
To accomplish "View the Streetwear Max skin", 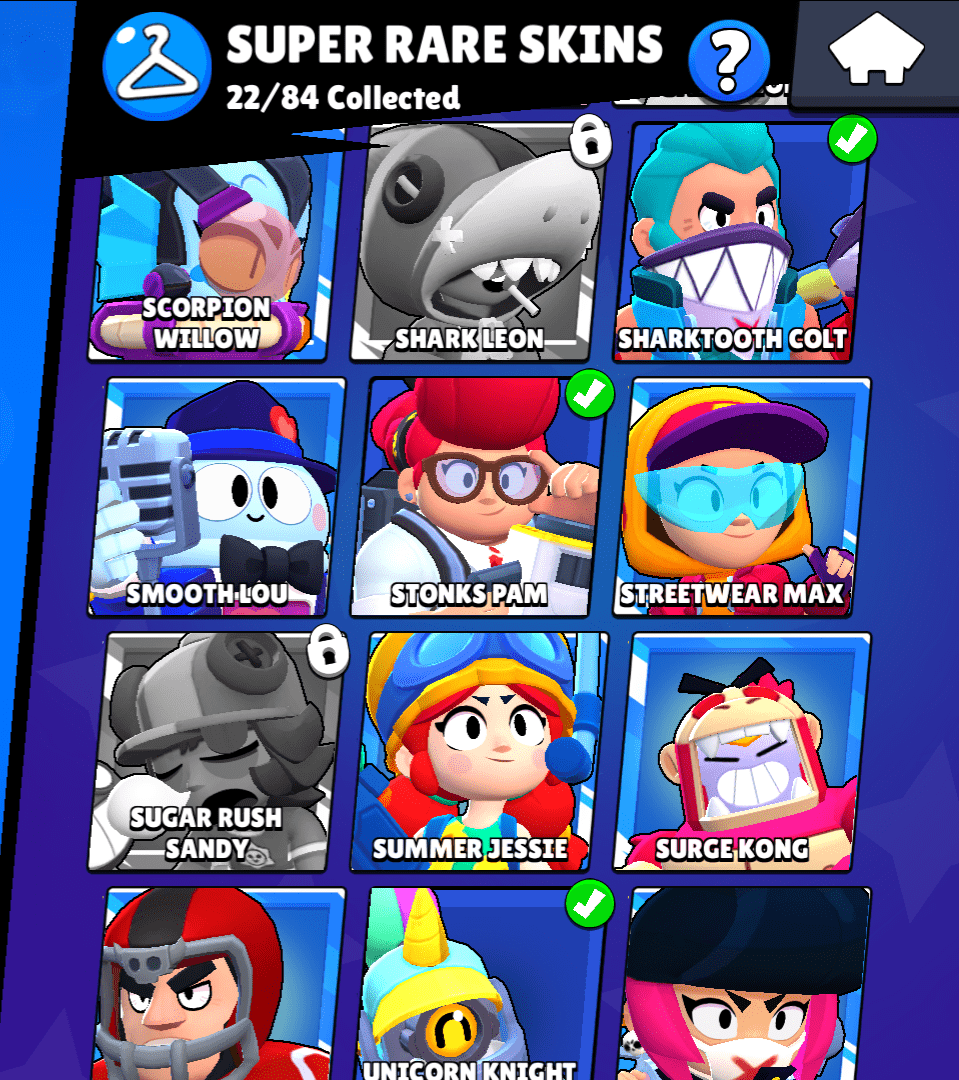I will tap(741, 497).
